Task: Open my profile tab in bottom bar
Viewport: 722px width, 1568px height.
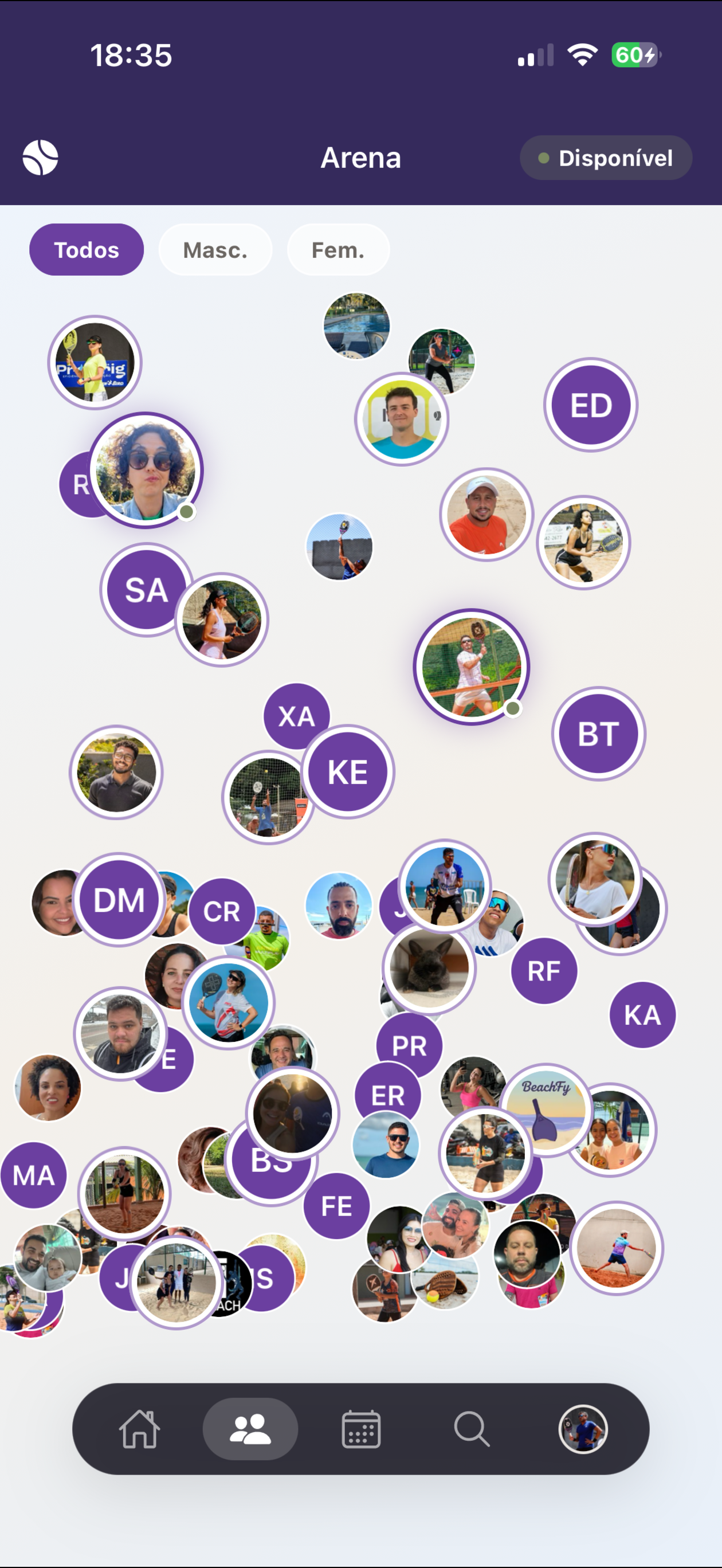Action: (583, 1429)
